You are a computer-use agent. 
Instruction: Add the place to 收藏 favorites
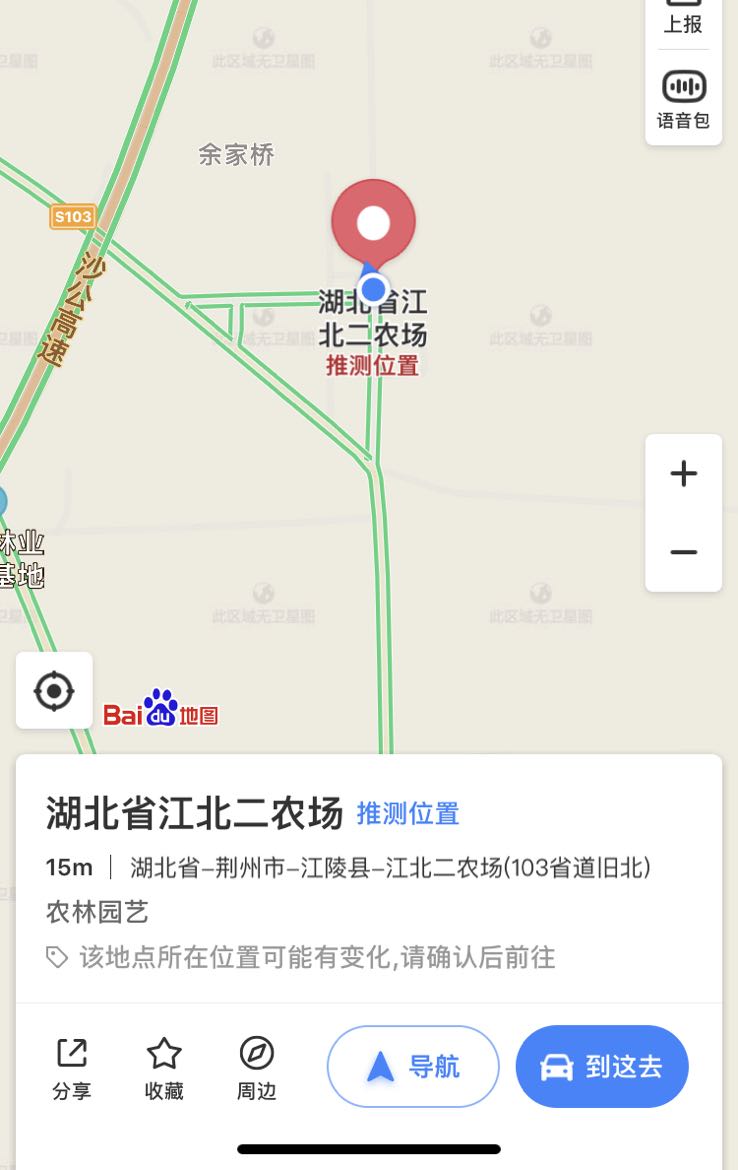tap(164, 1068)
